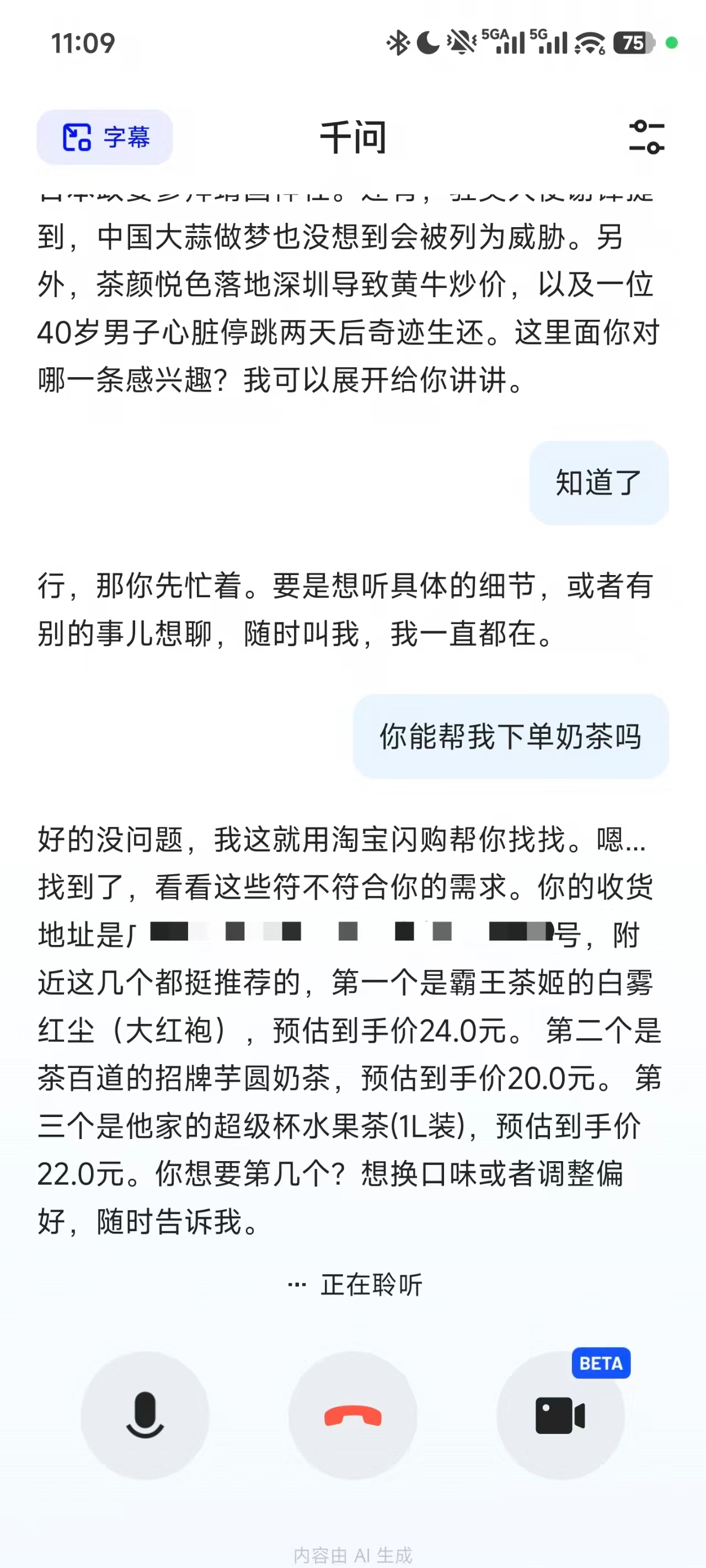Viewport: 706px width, 1568px height.
Task: Mute the microphone
Action: click(x=145, y=1415)
